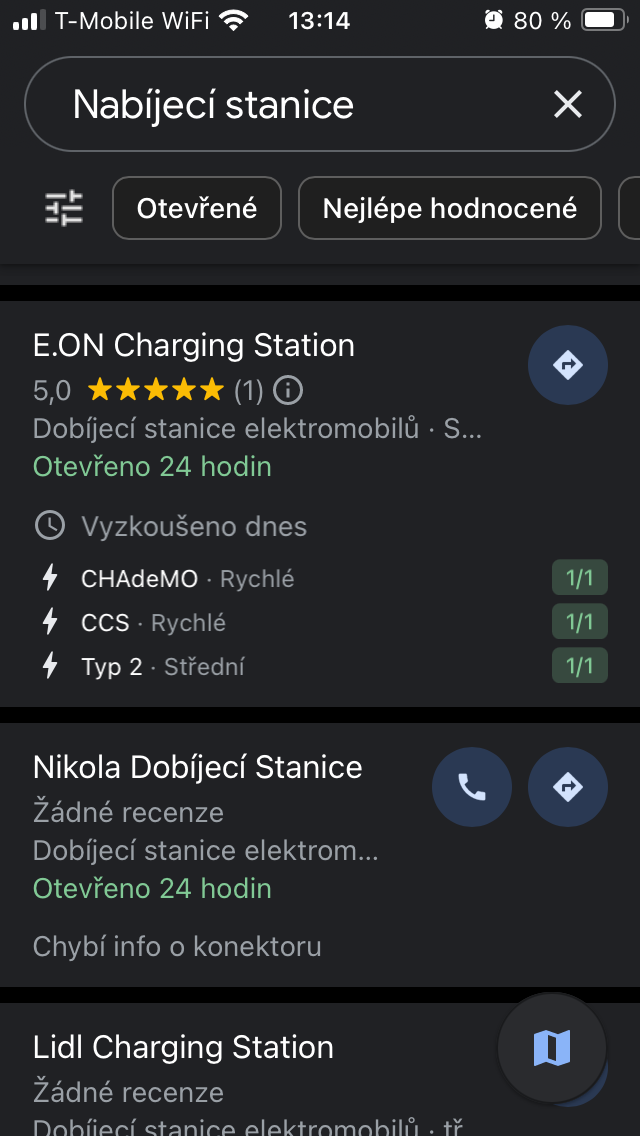Open Lidl Charging Station result
Screen dimensions: 640x1136
(184, 1048)
